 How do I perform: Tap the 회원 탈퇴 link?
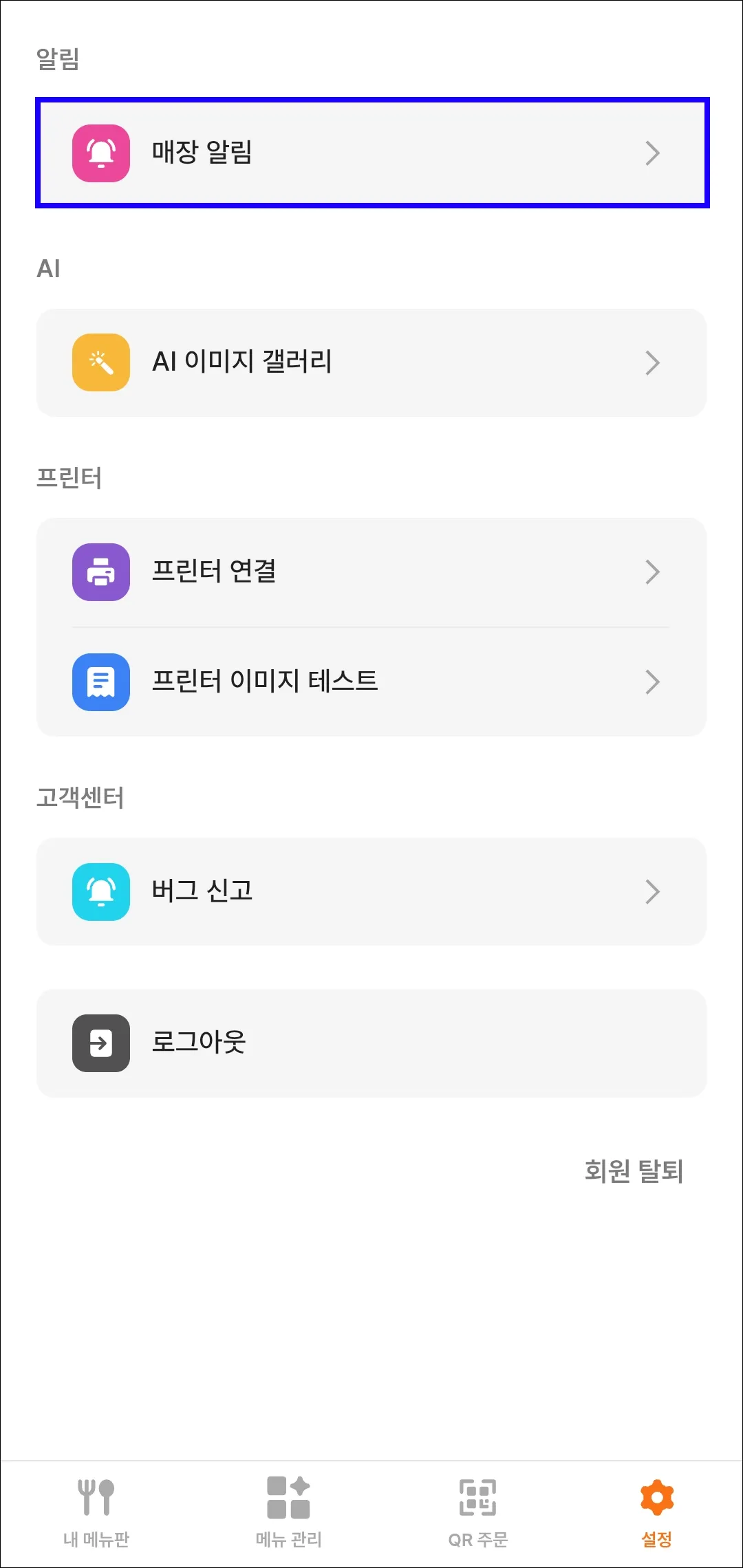tap(633, 1170)
